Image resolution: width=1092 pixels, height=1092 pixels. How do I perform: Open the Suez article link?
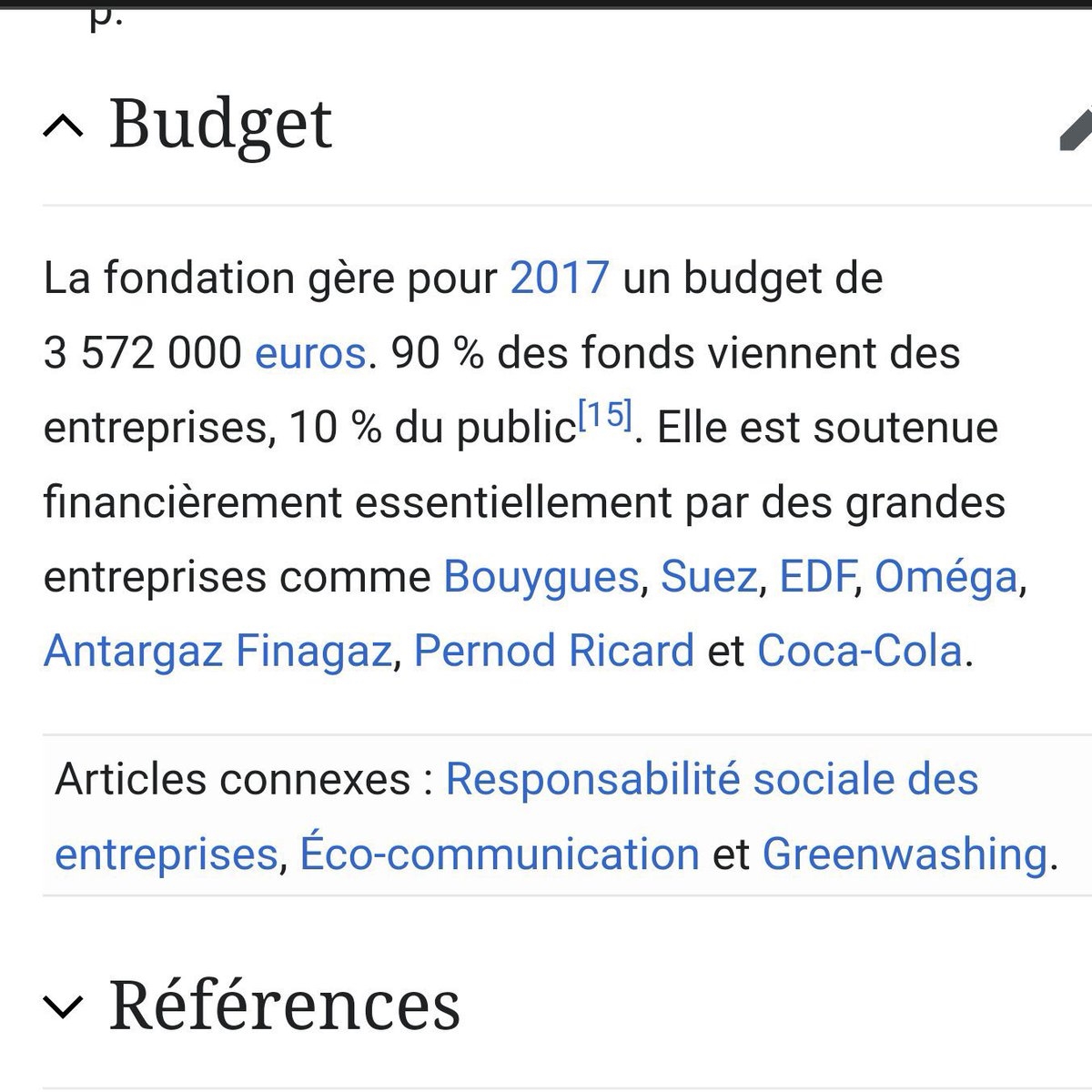(709, 576)
